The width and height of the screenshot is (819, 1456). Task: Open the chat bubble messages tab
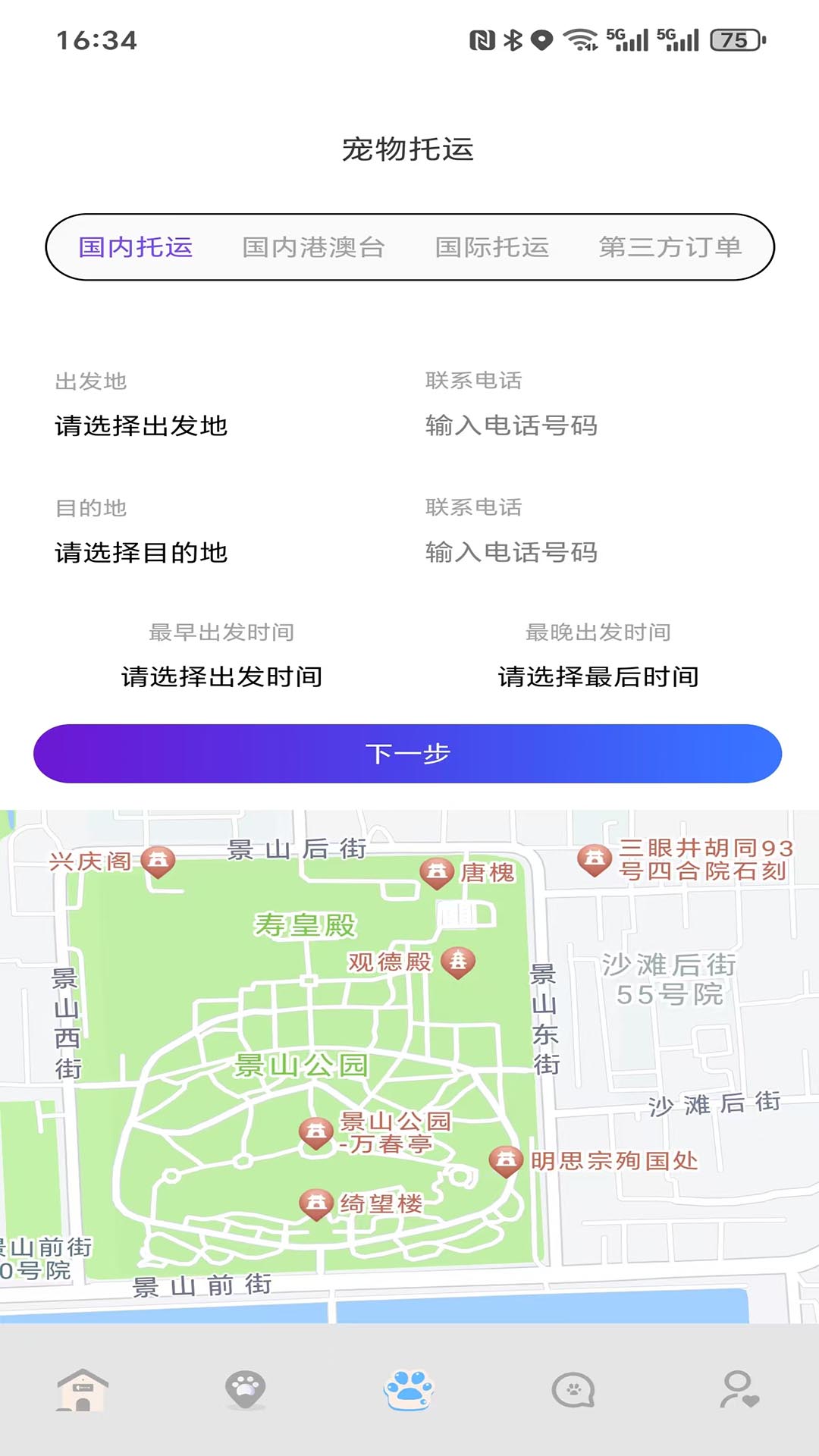click(573, 1390)
